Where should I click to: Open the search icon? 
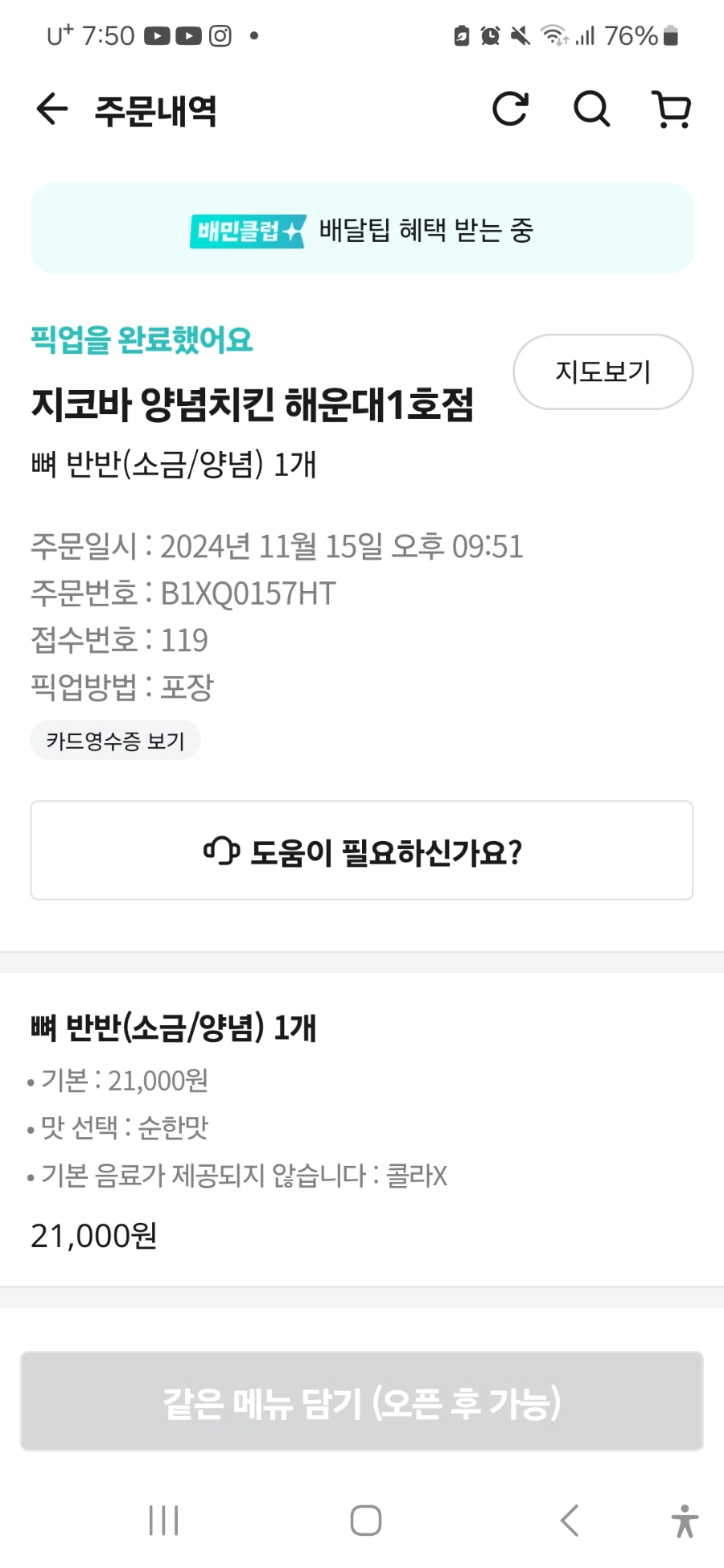pyautogui.click(x=591, y=109)
